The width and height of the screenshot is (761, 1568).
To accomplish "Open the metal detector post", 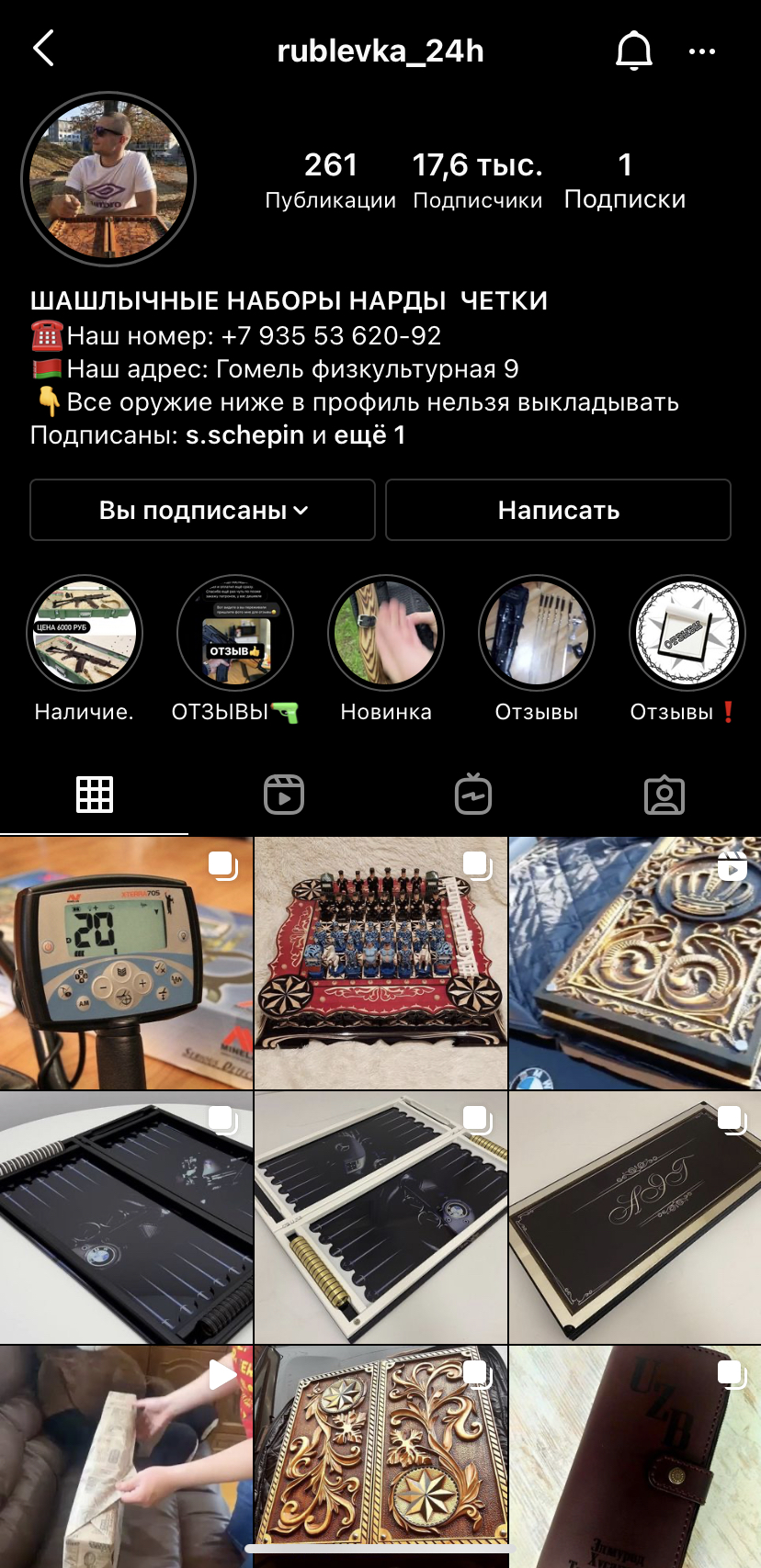I will (x=126, y=963).
